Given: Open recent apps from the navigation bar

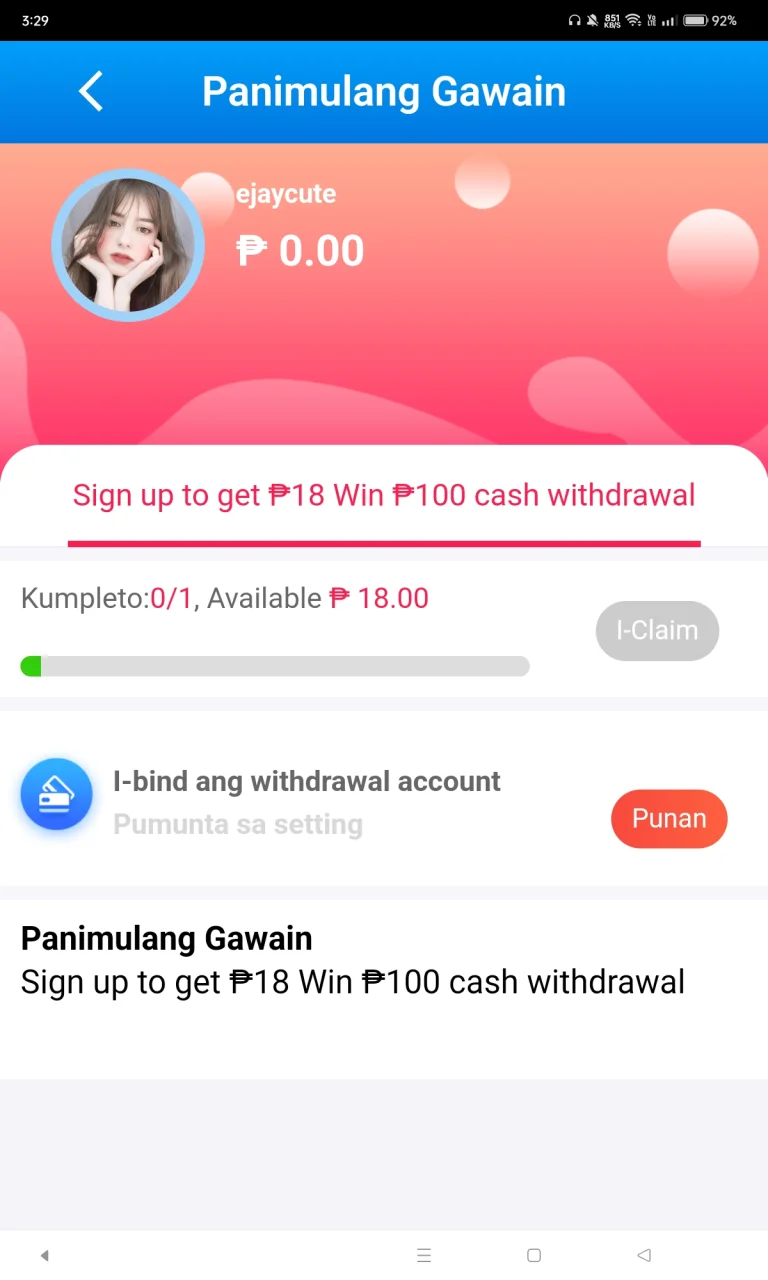Looking at the screenshot, I should (424, 1255).
